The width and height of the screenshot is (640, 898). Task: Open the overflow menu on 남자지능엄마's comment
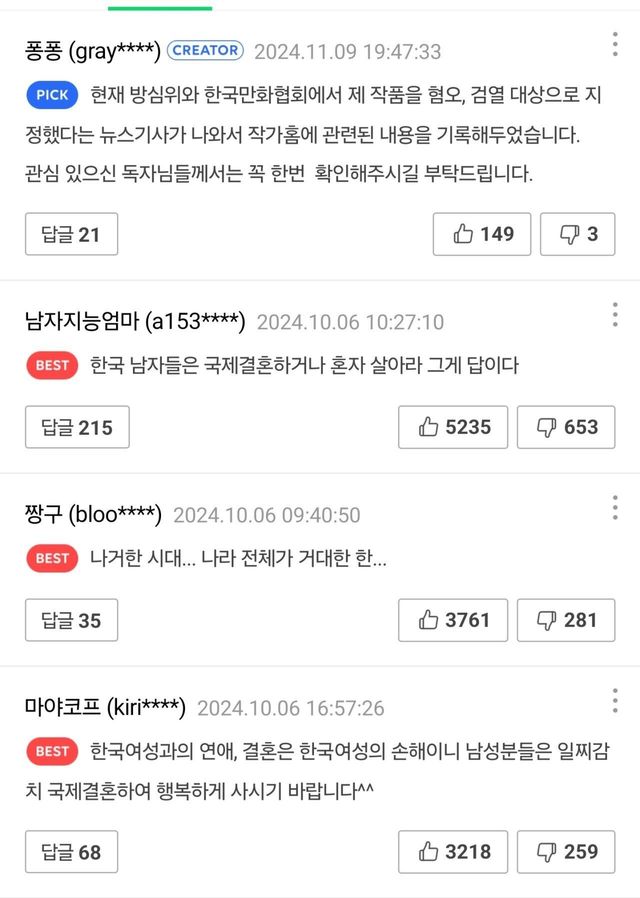coord(615,316)
